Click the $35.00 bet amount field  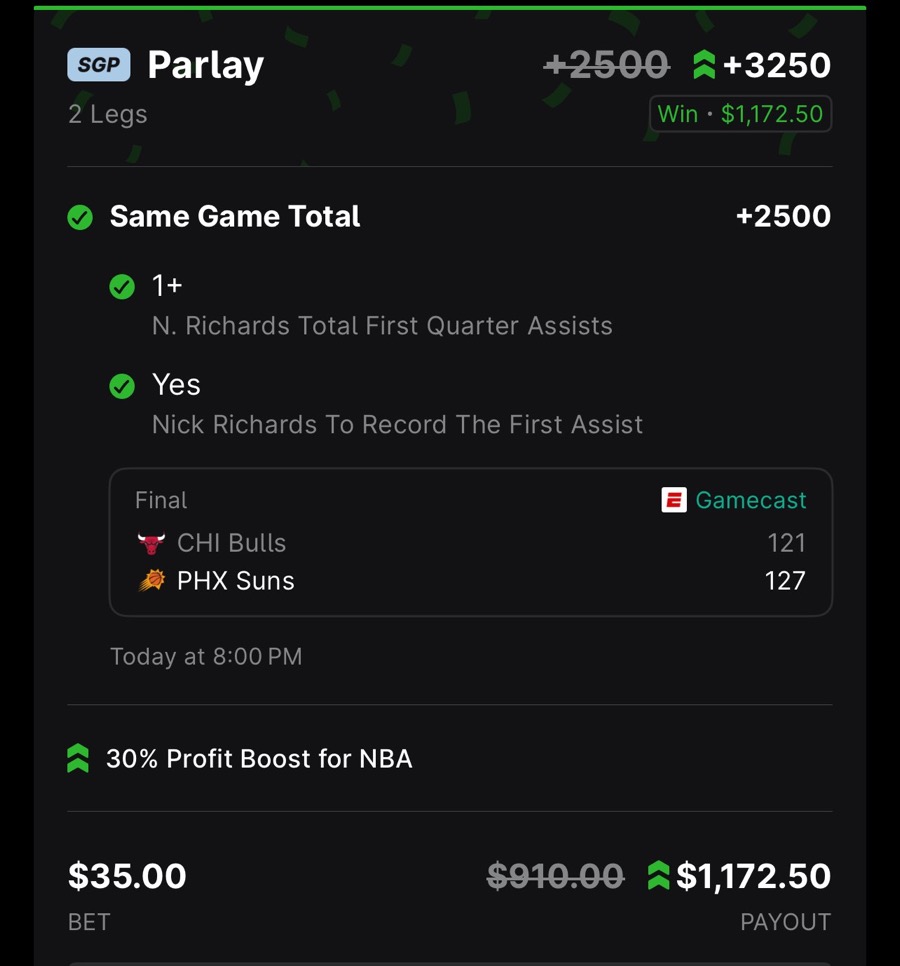click(x=126, y=876)
